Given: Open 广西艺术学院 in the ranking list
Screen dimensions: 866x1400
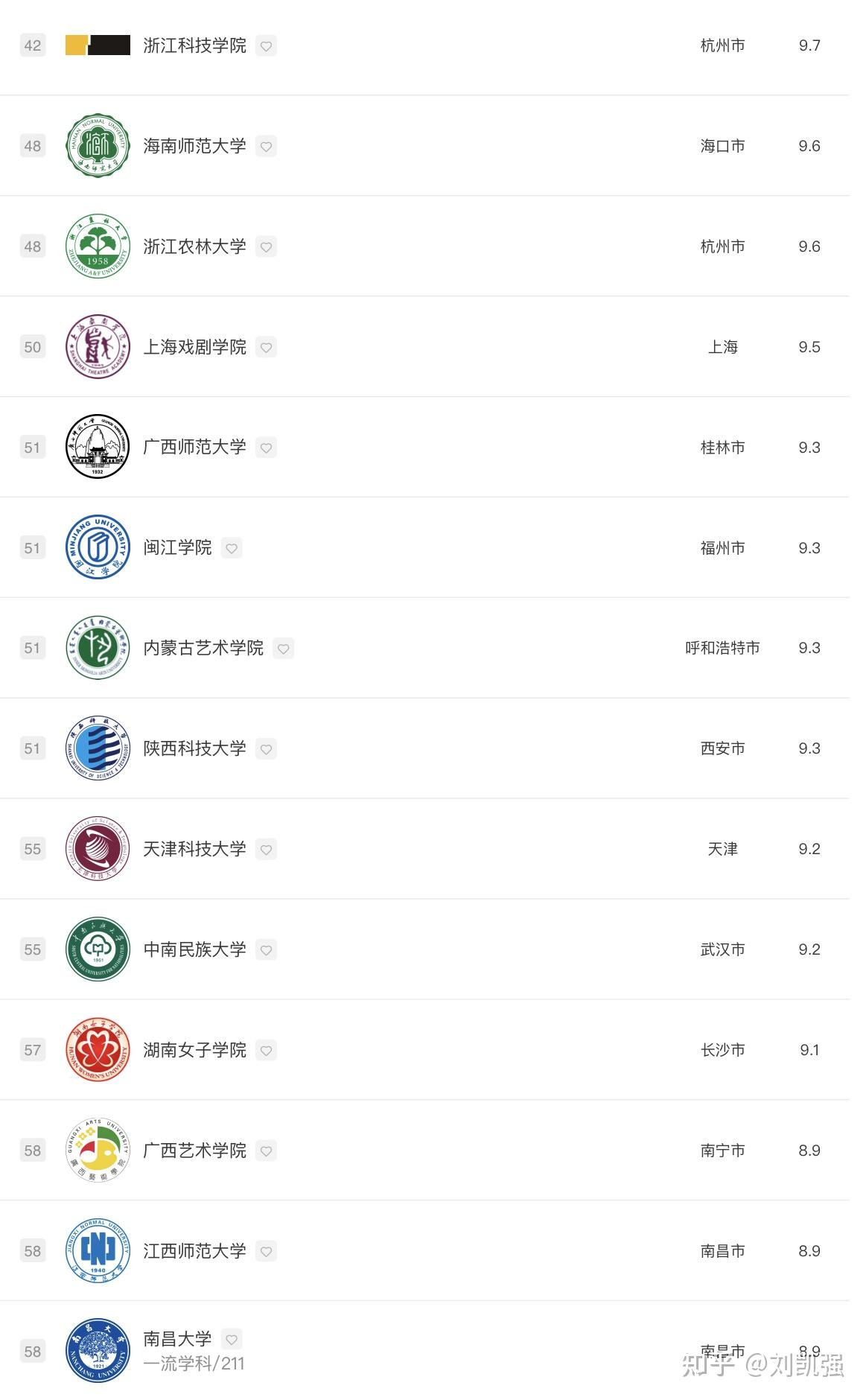Looking at the screenshot, I should tap(194, 1151).
